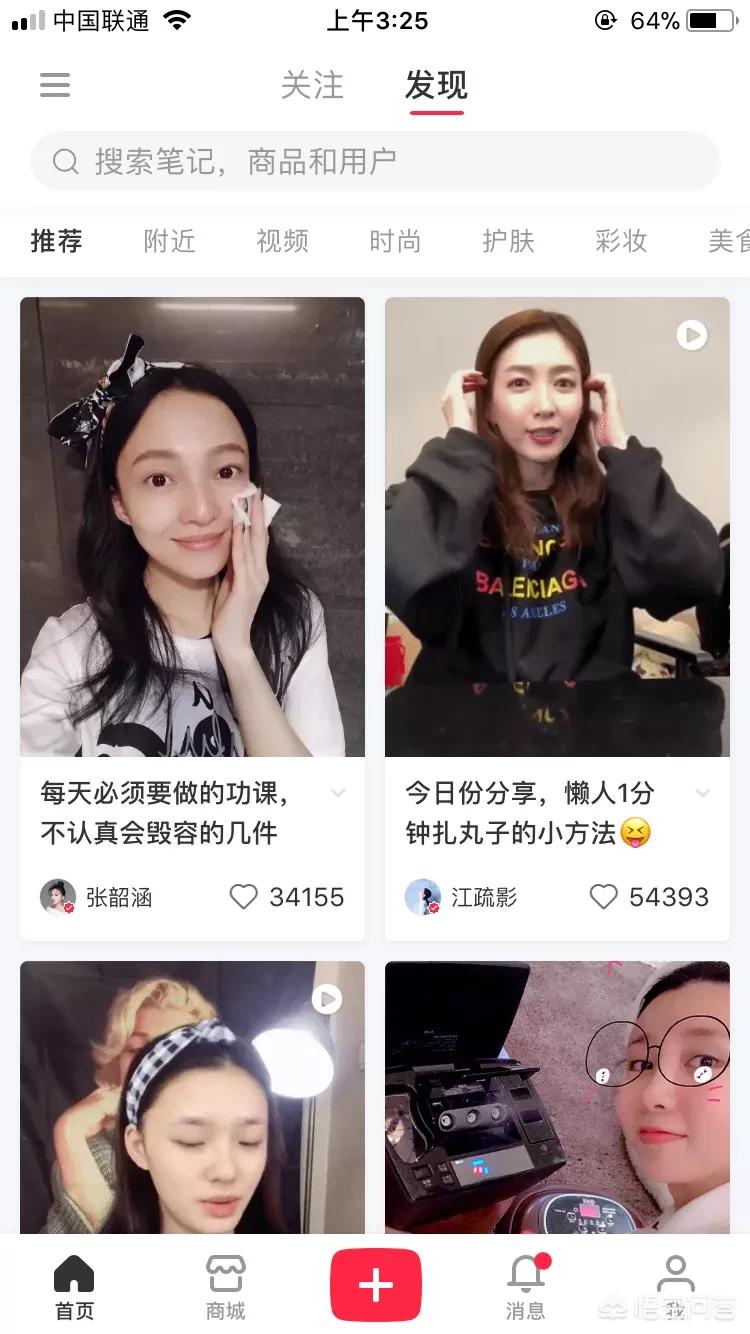Select the 彩妆 category
This screenshot has width=750, height=1334.
tap(621, 241)
